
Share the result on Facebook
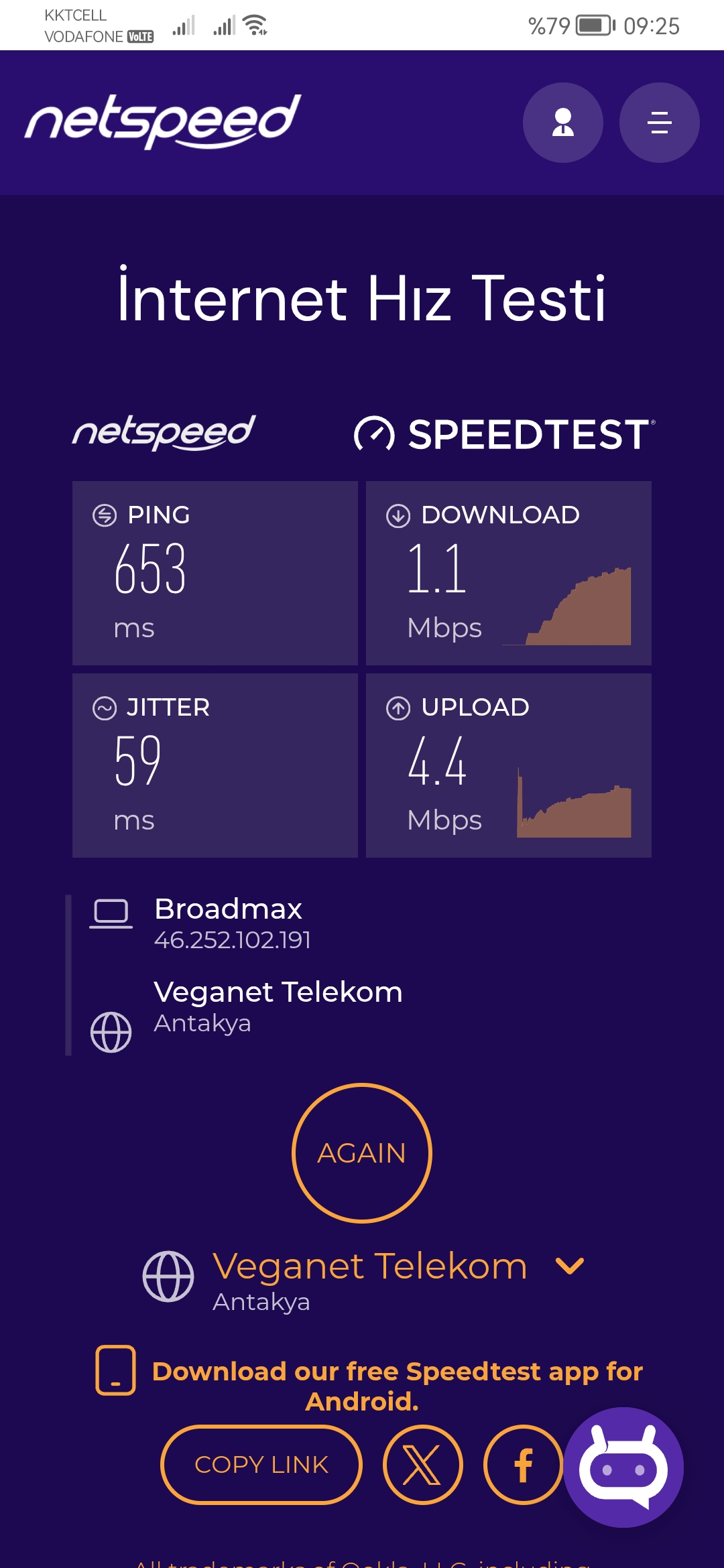point(523,1464)
